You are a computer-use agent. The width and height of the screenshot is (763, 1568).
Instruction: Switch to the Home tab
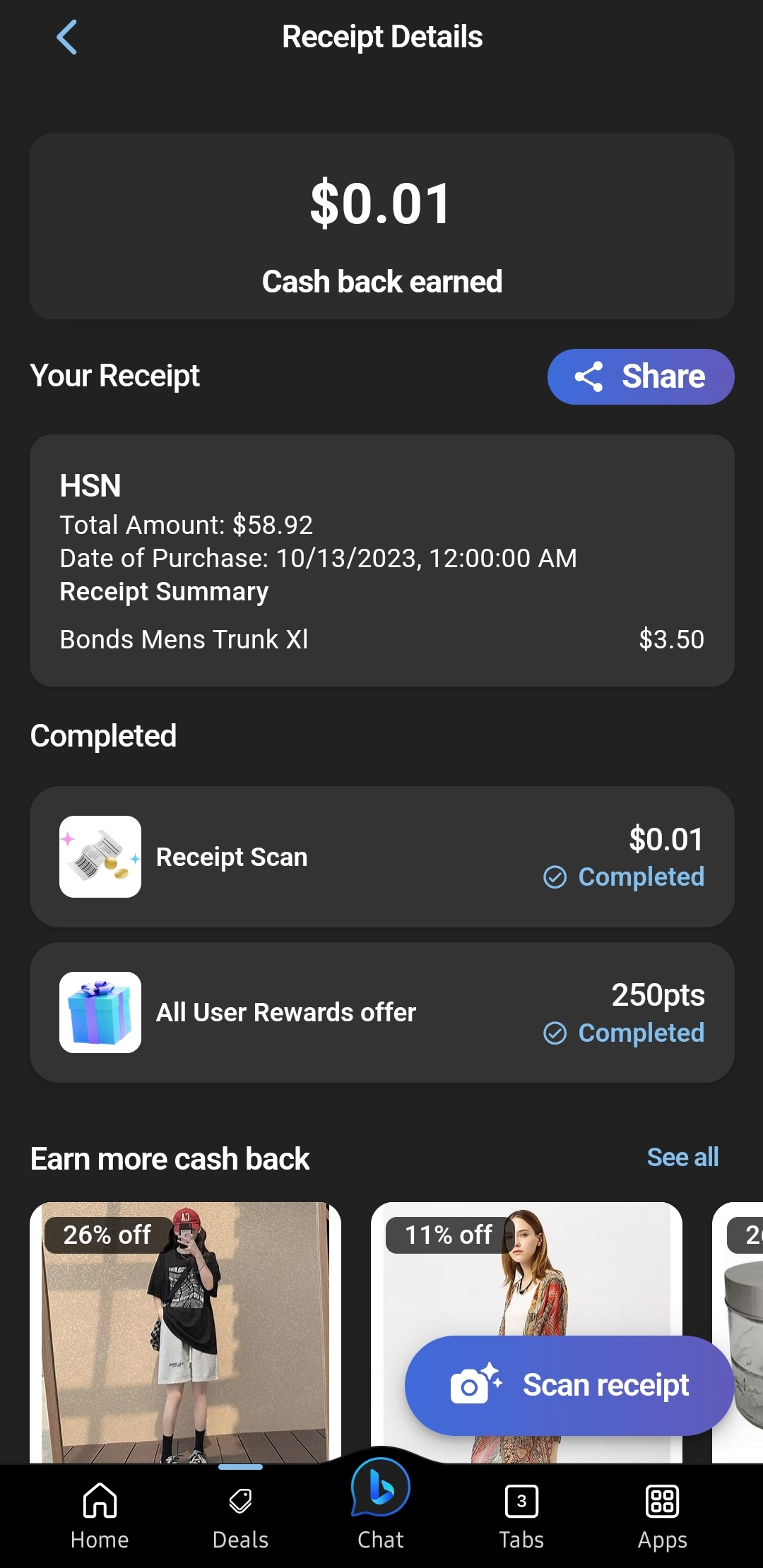(x=100, y=1515)
